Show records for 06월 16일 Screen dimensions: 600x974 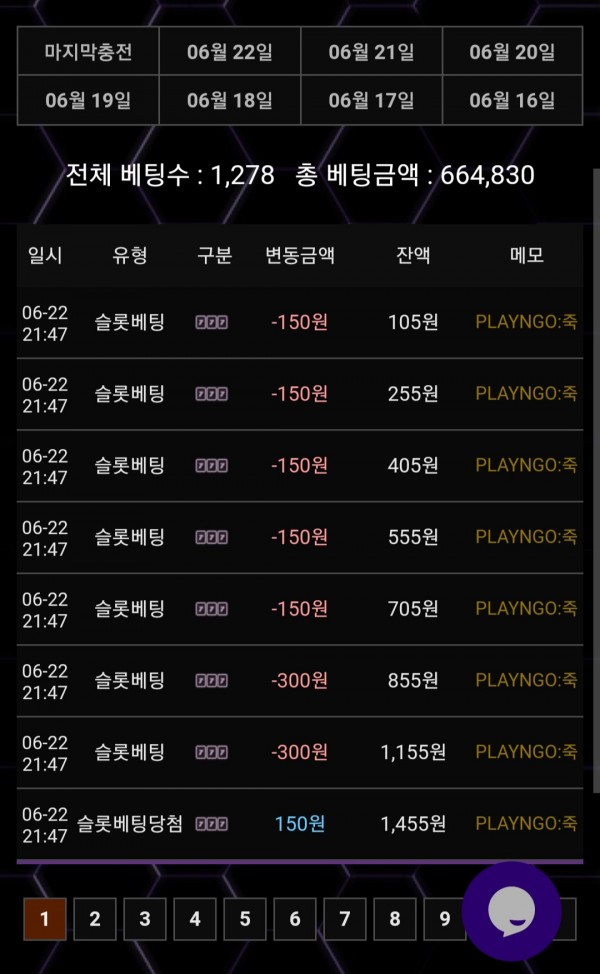tap(512, 100)
